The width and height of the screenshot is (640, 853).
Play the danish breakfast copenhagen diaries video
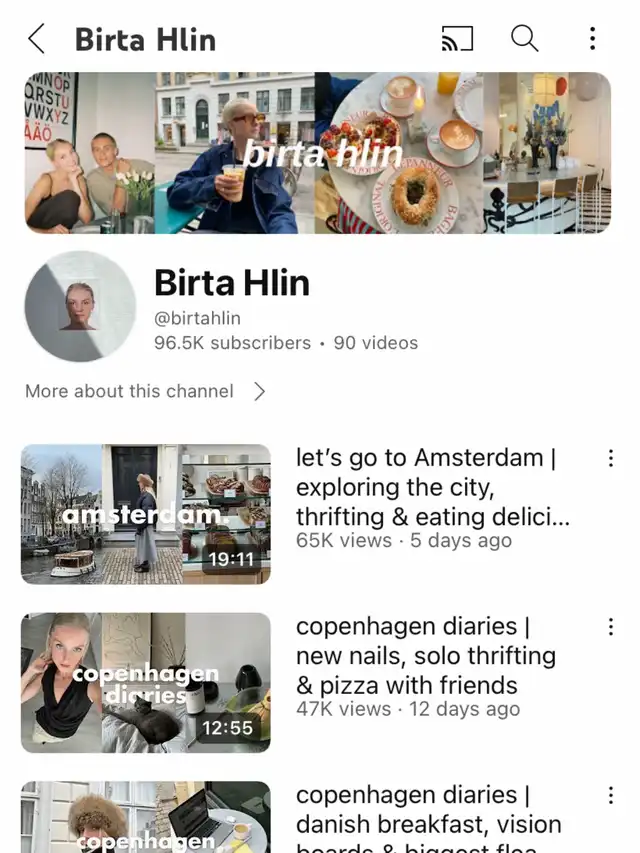[146, 818]
